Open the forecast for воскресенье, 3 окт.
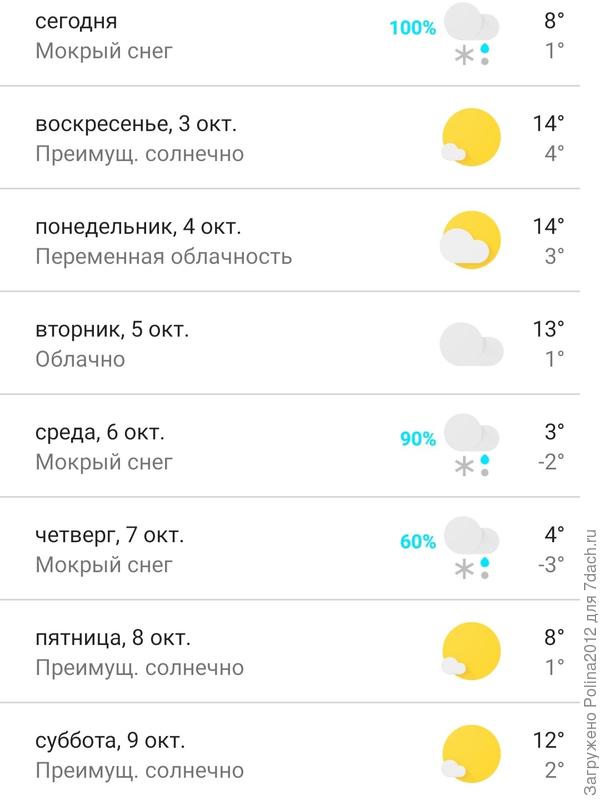Viewport: 600px width, 800px height. (290, 138)
